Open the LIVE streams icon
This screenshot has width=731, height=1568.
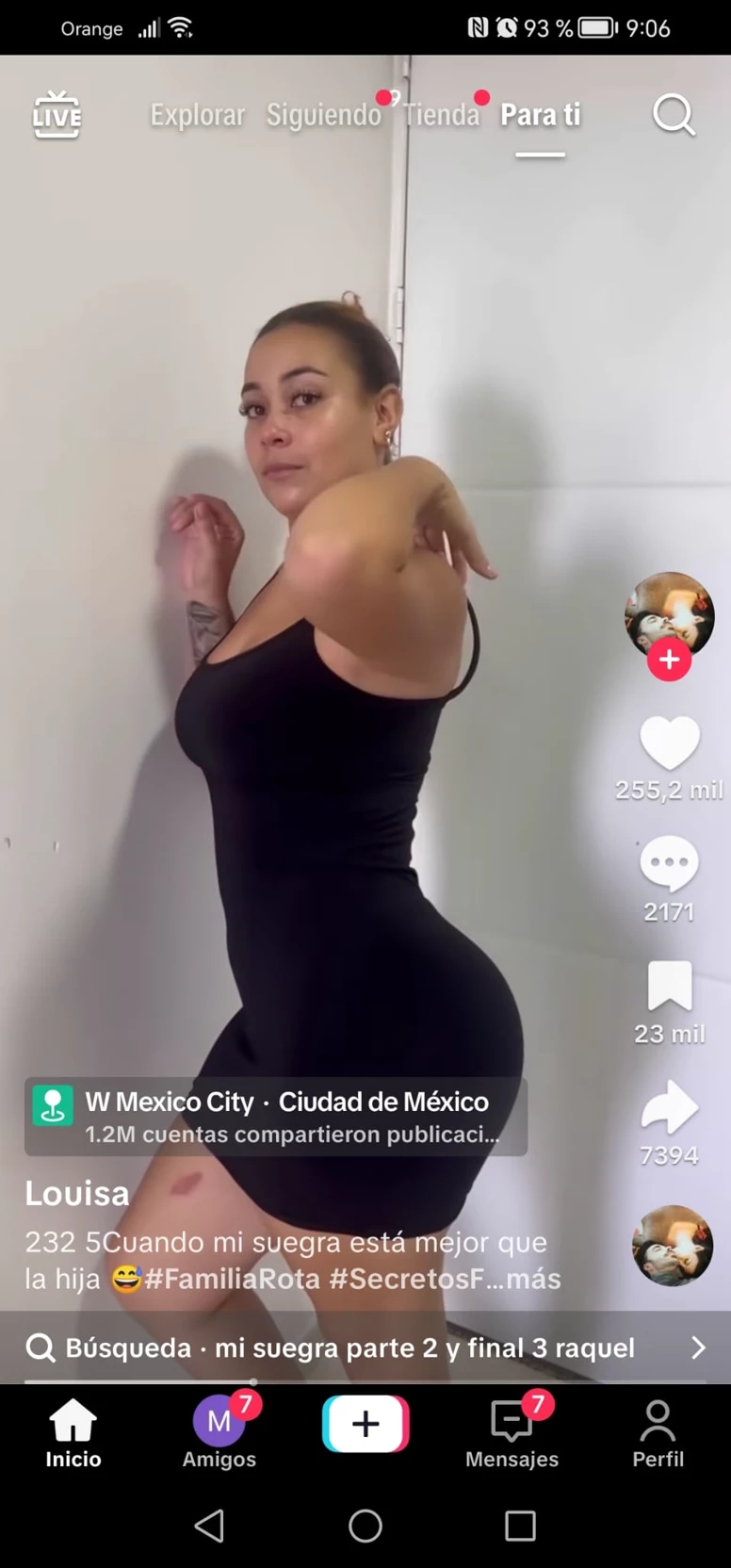[57, 115]
